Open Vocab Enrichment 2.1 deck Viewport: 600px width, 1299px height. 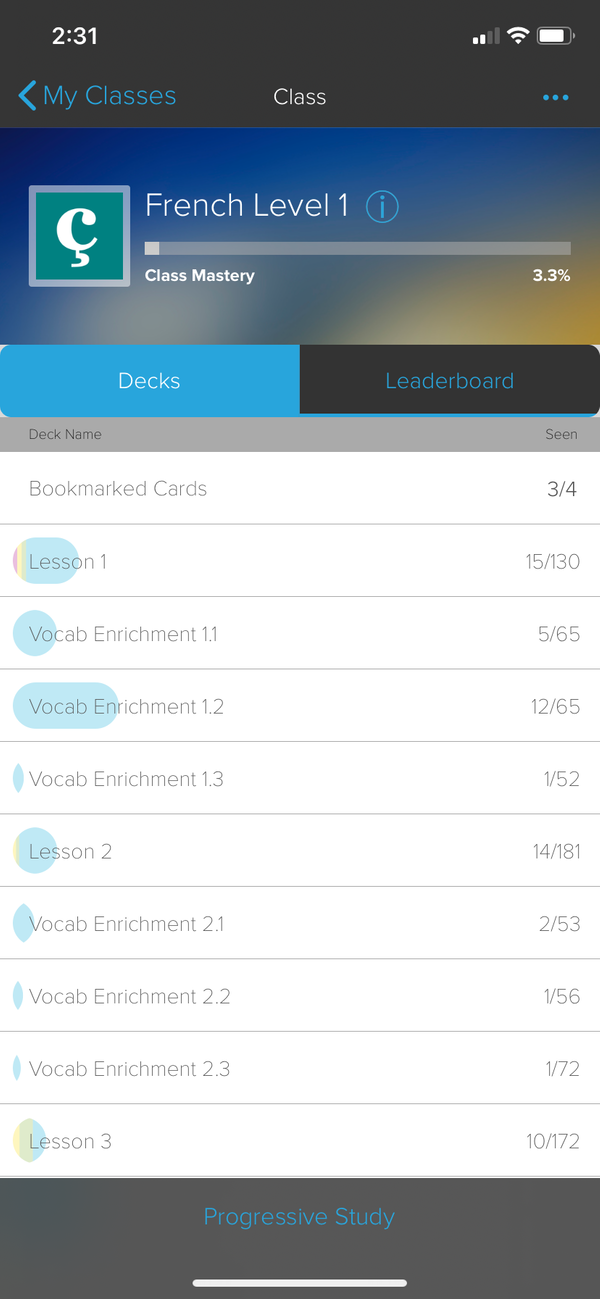300,924
